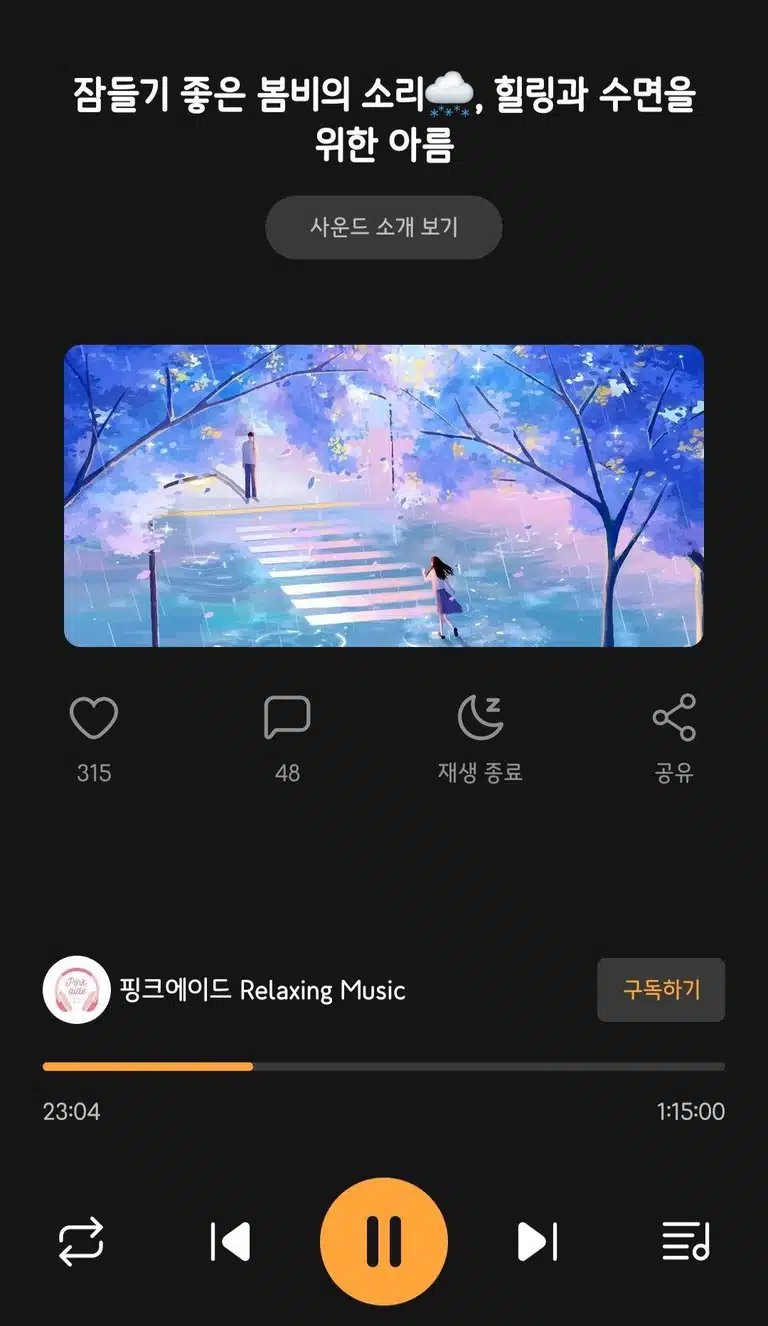Skip to the next track
Screen dimensions: 768x1326
tap(537, 1242)
